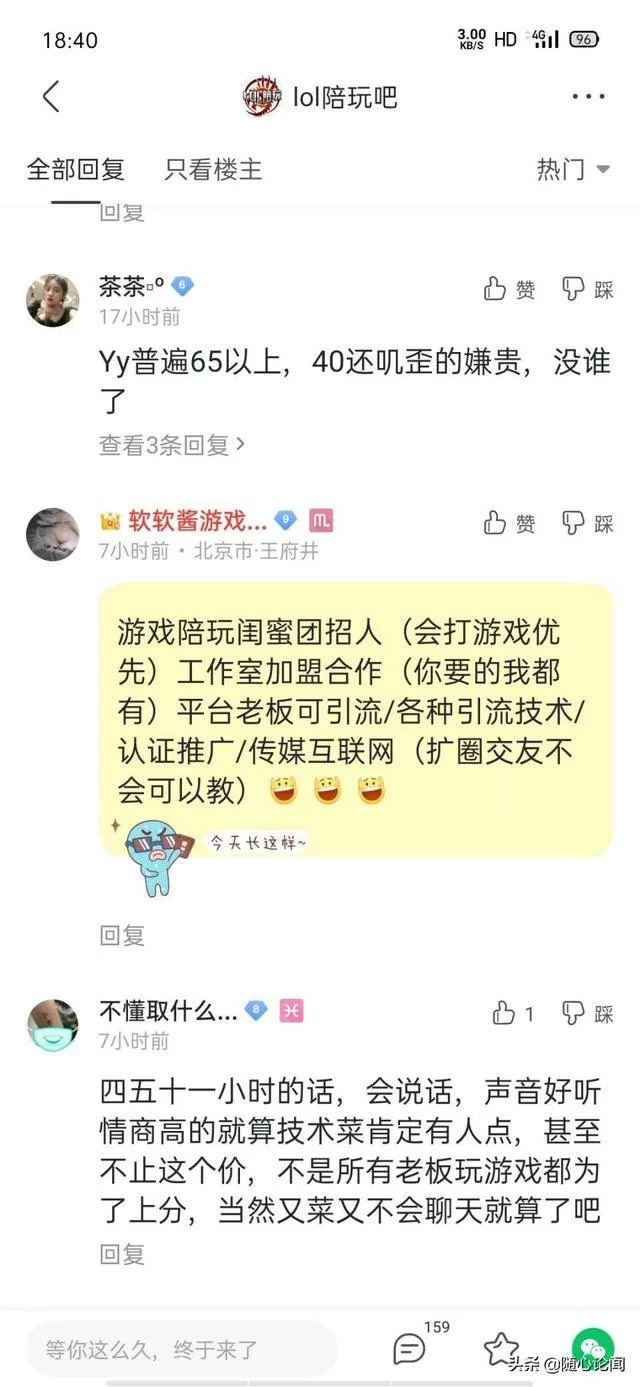The image size is (640, 1387).
Task: Open 茶茶's profile avatar
Action: pos(52,300)
